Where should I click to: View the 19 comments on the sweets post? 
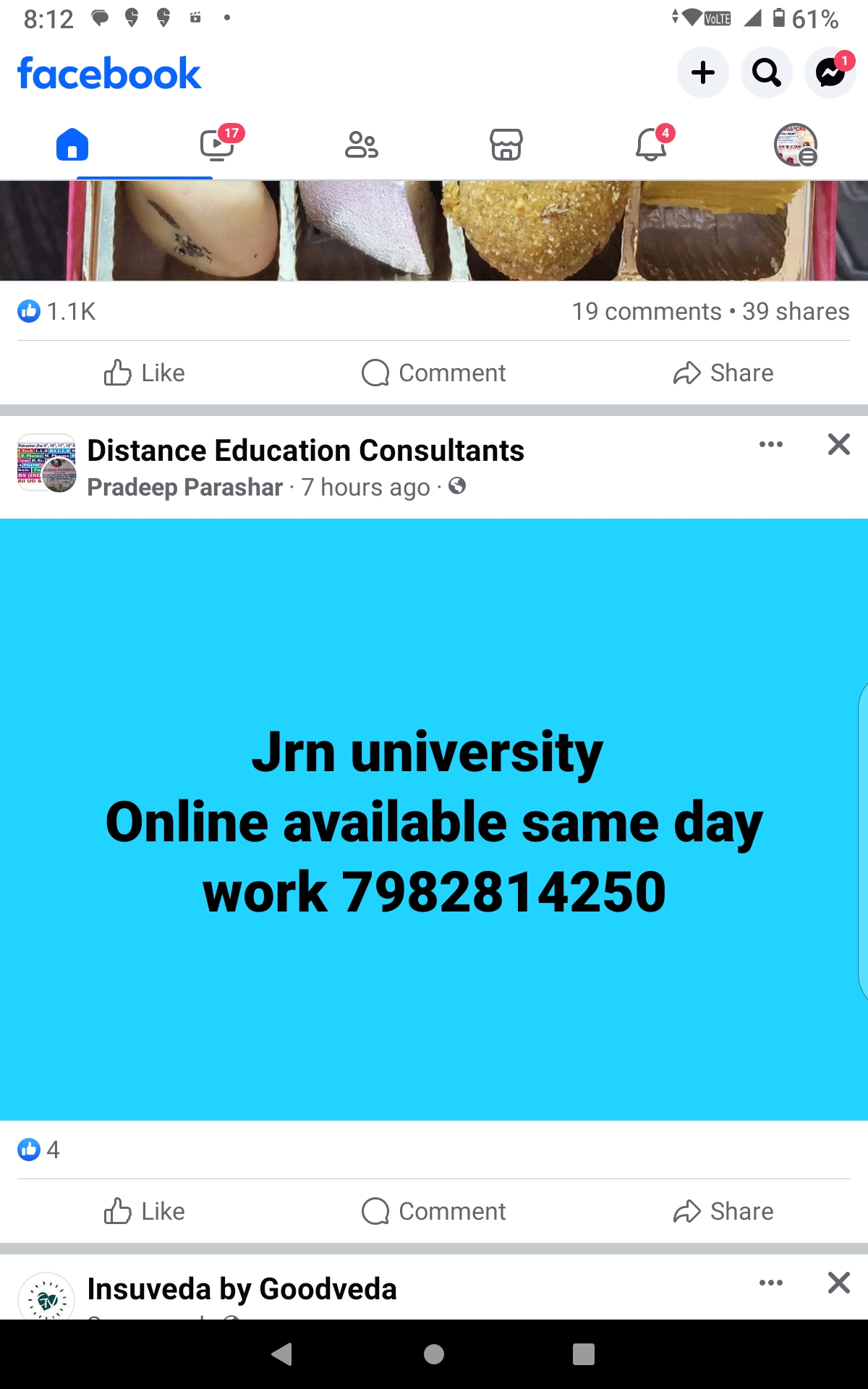point(646,311)
